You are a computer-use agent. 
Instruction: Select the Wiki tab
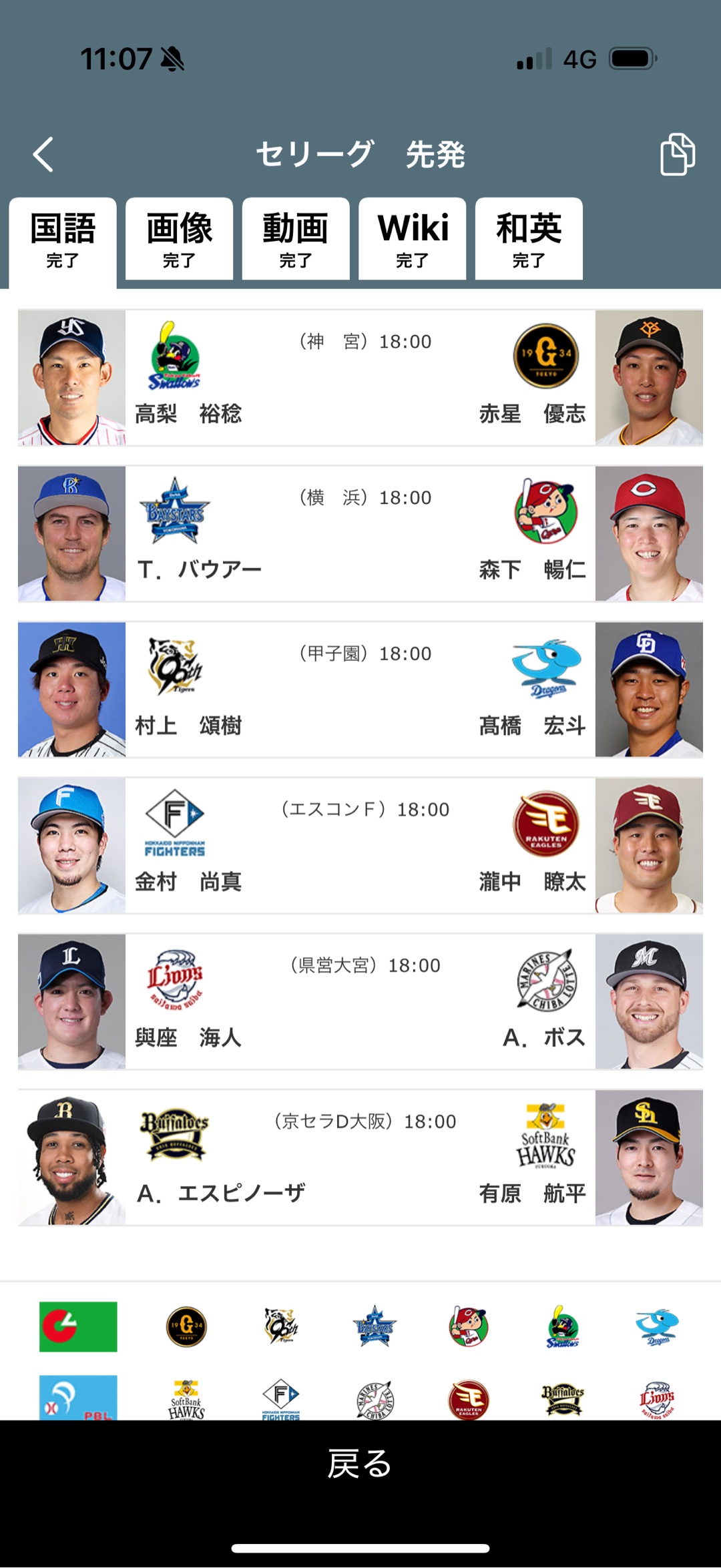[413, 240]
